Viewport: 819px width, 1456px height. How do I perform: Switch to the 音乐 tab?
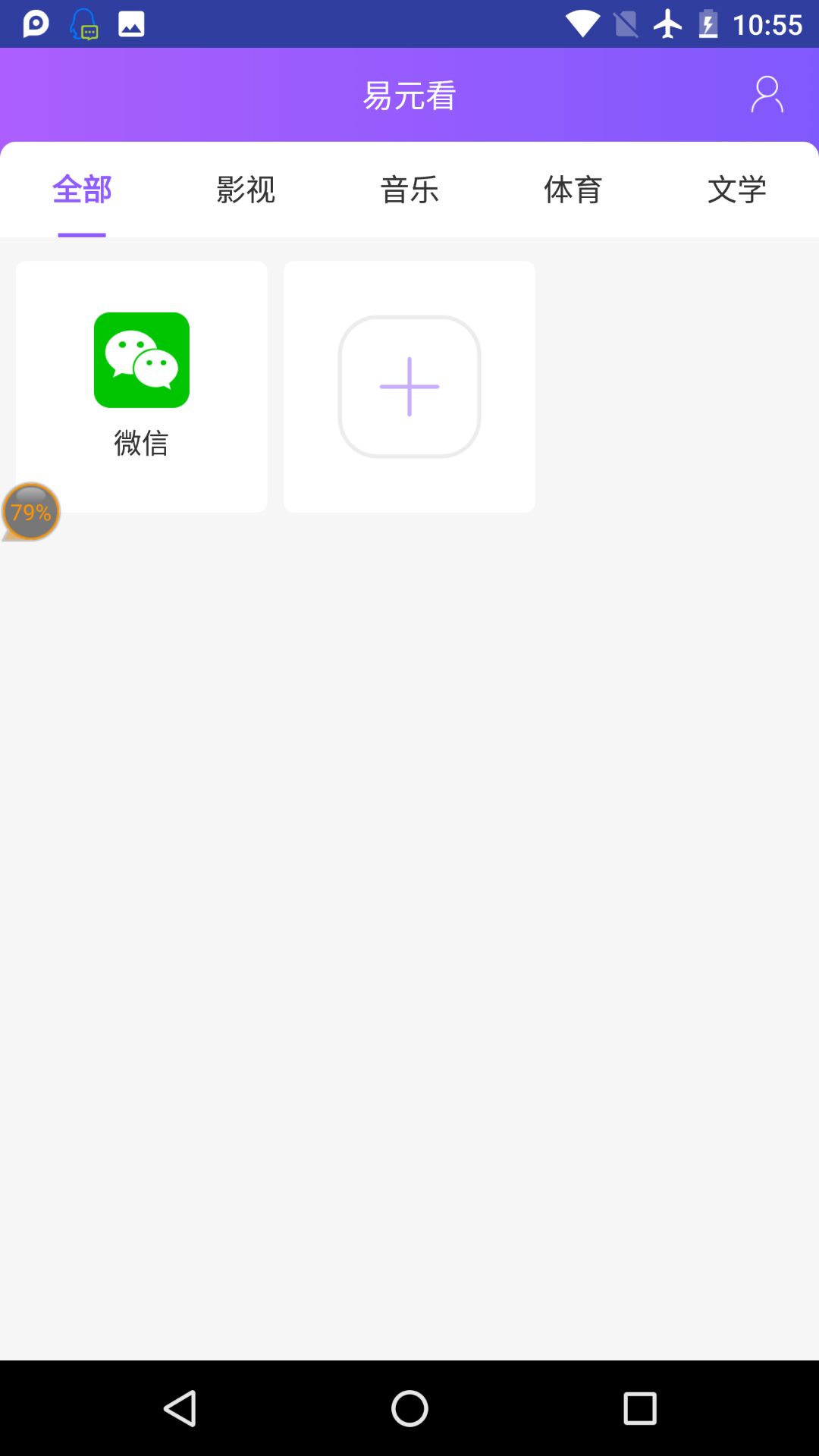(409, 190)
